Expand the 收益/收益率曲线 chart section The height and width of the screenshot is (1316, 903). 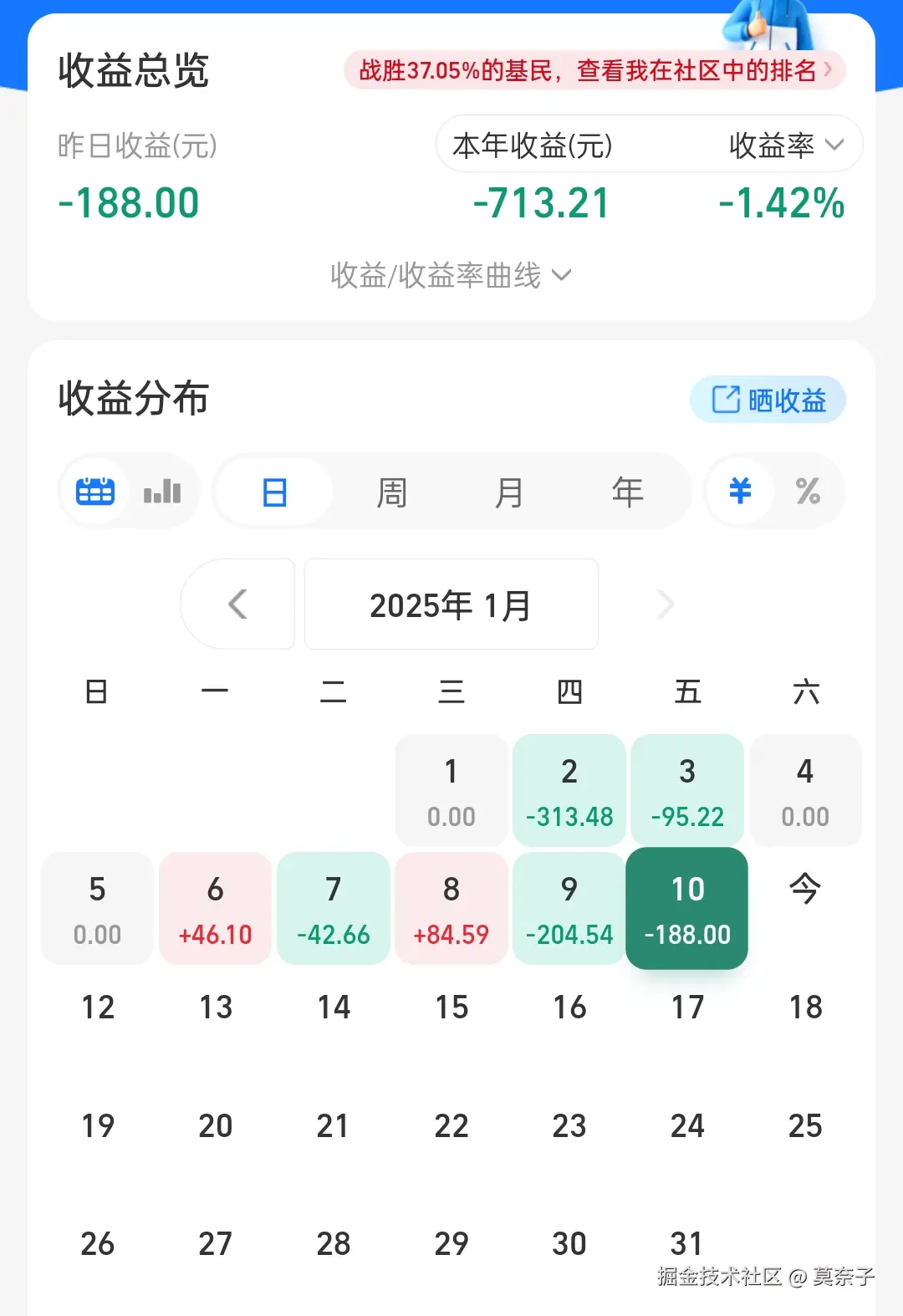451,274
